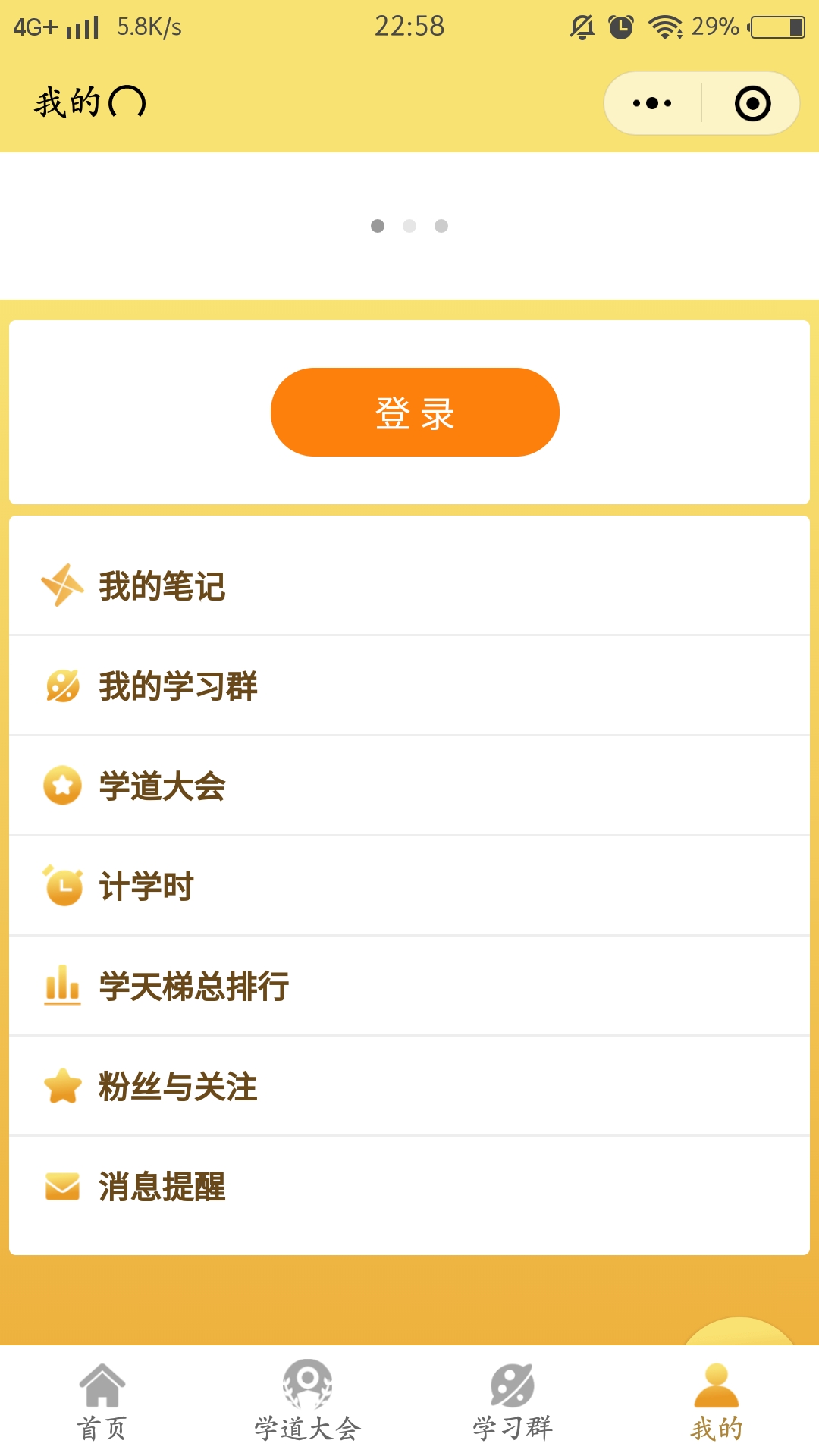
Task: Go to the 学道大会 bottom tab
Action: click(307, 1403)
